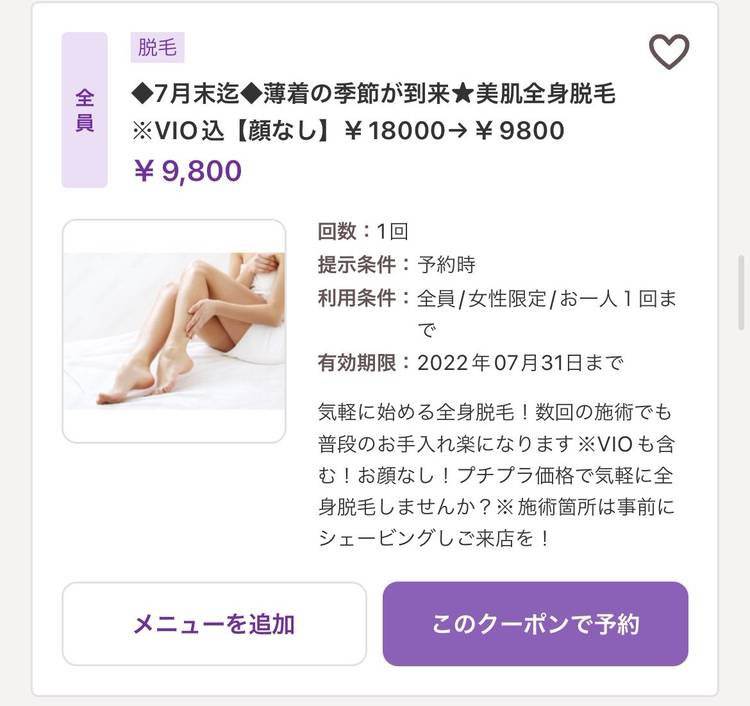The height and width of the screenshot is (706, 750).
Task: Tap メニューを追加 button
Action: [x=214, y=624]
